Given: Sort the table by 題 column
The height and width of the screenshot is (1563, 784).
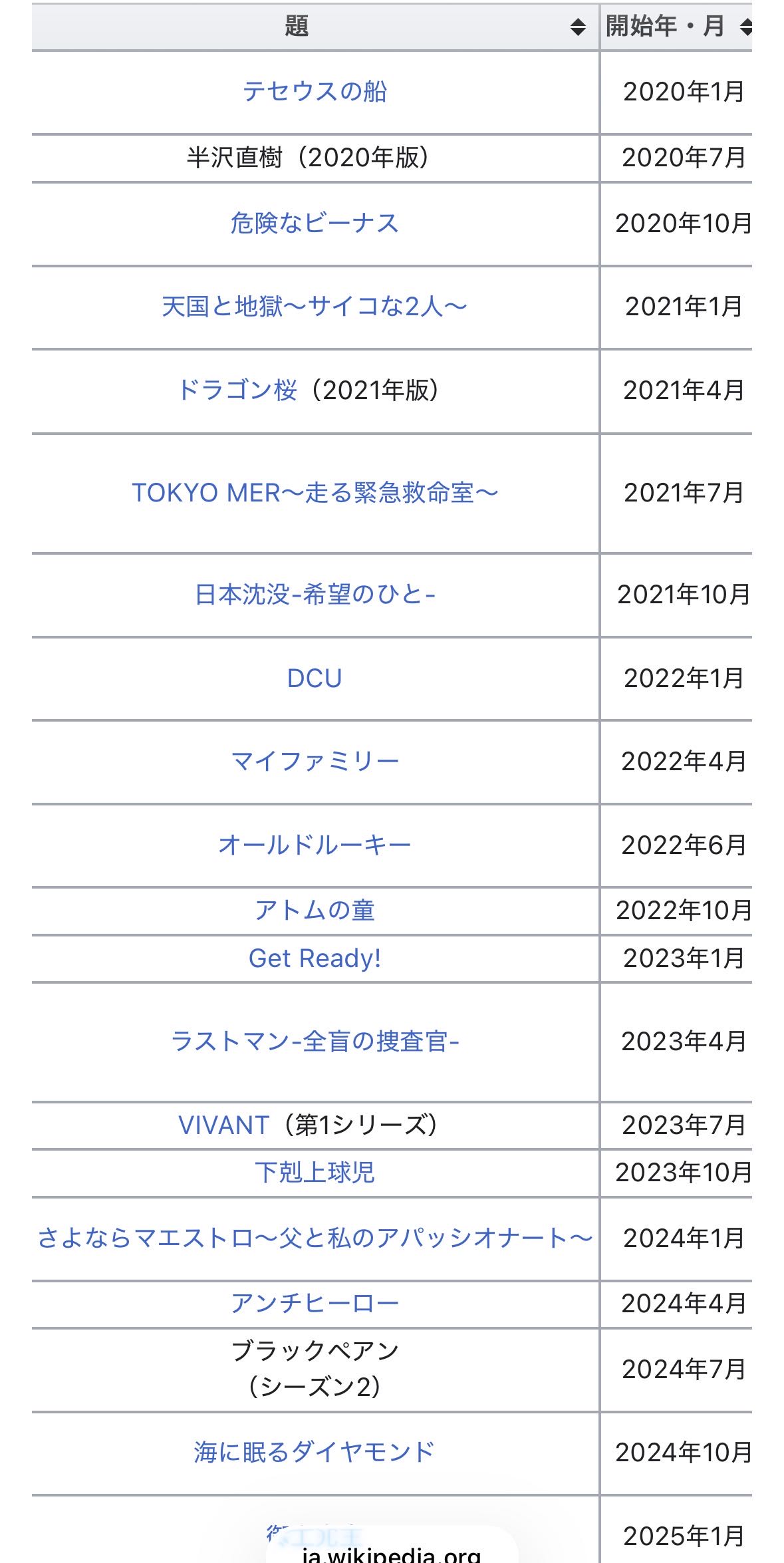Looking at the screenshot, I should click(577, 27).
